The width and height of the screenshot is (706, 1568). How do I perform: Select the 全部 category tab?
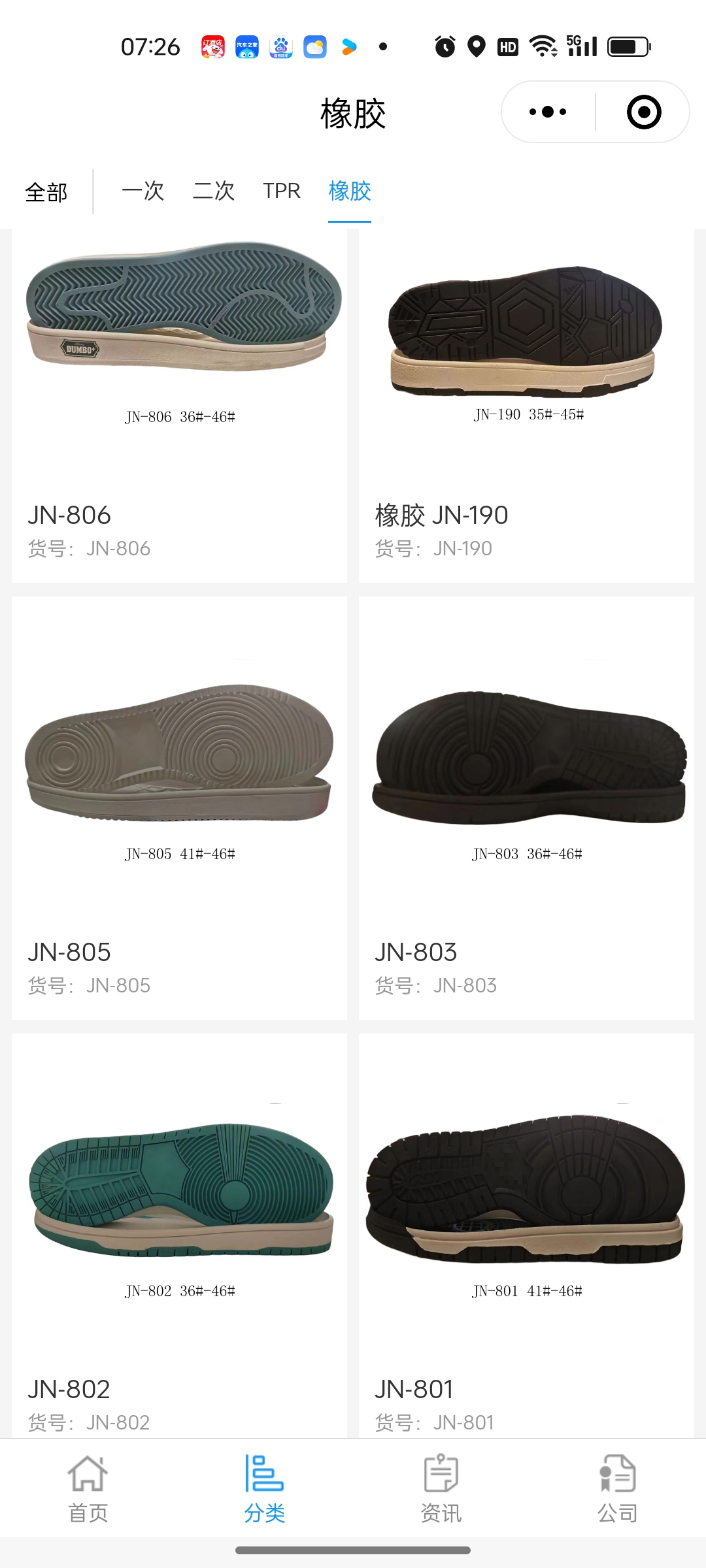tap(46, 192)
